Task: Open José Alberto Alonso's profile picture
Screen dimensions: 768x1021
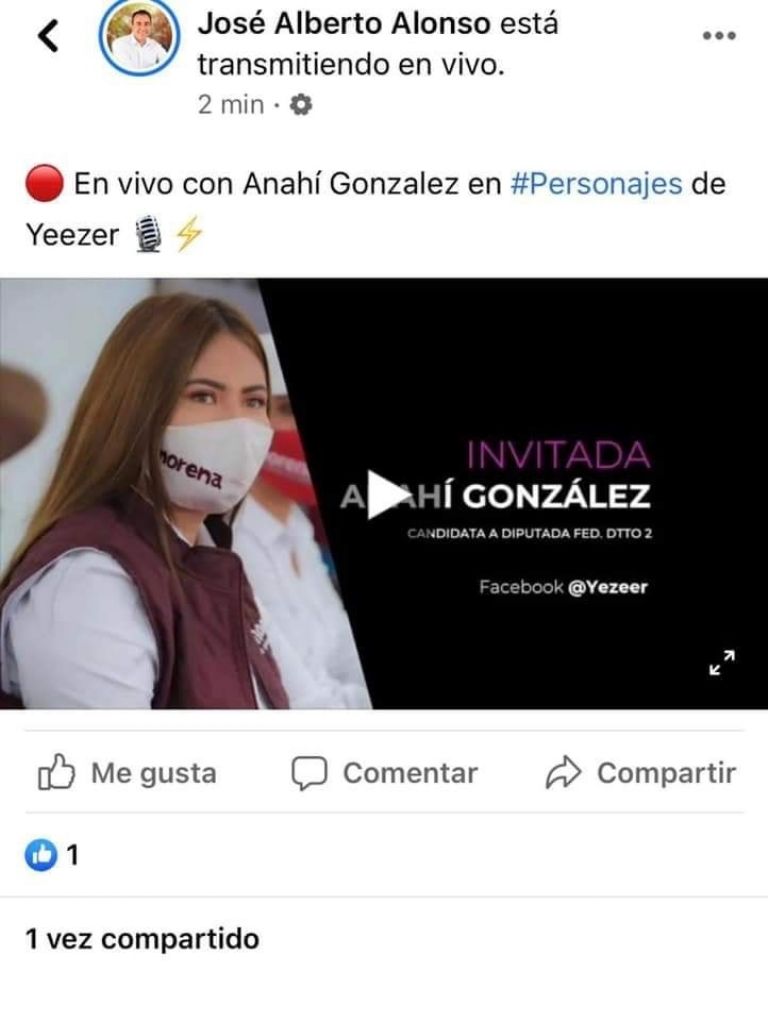Action: [139, 38]
